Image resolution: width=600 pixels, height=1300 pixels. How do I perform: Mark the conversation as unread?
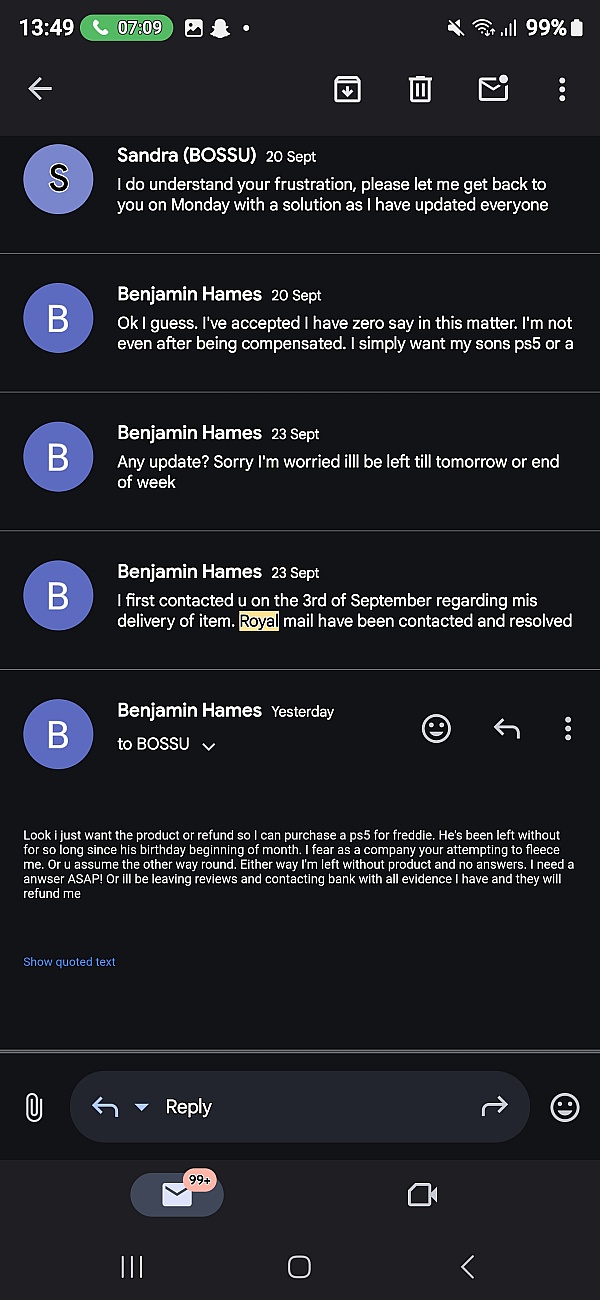(x=494, y=88)
